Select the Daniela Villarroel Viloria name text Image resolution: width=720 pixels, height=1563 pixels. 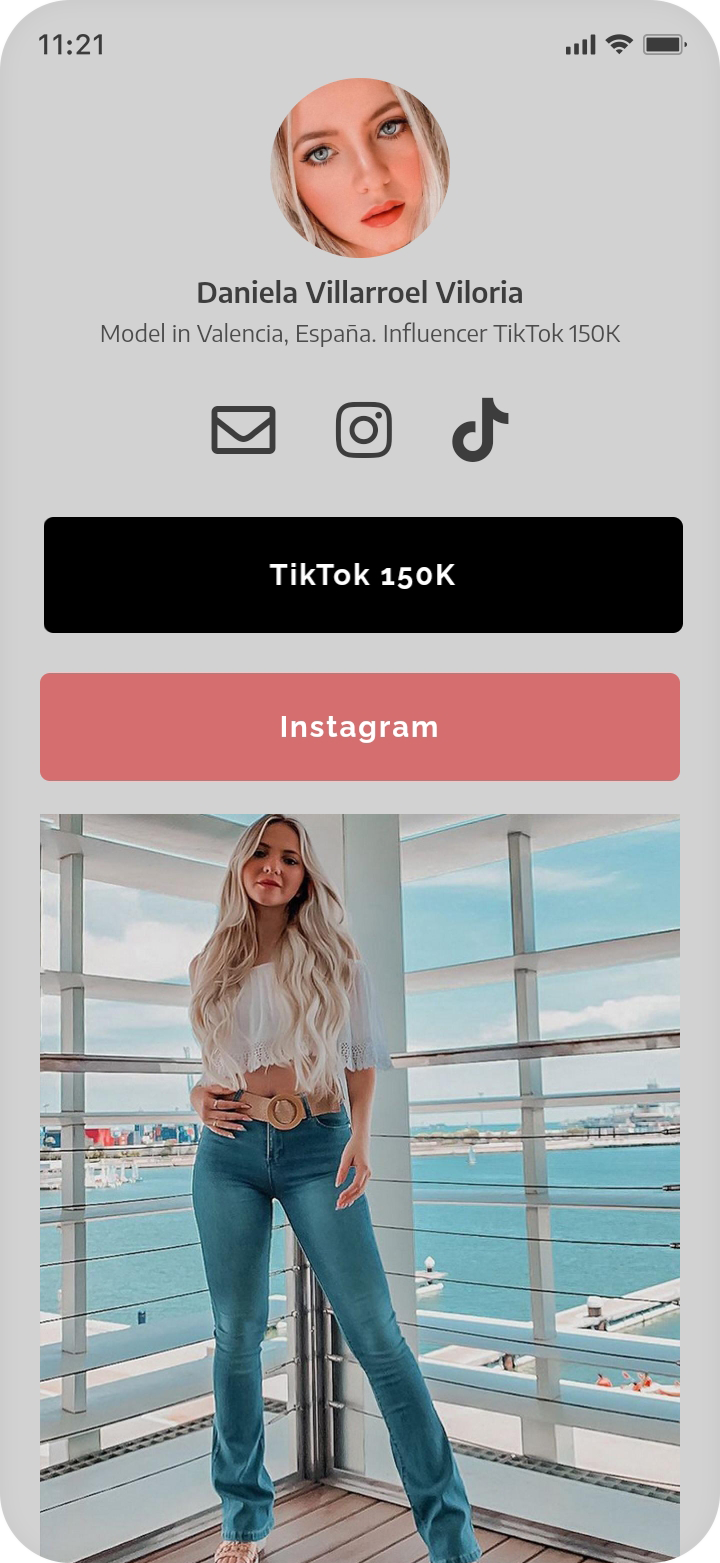click(360, 292)
